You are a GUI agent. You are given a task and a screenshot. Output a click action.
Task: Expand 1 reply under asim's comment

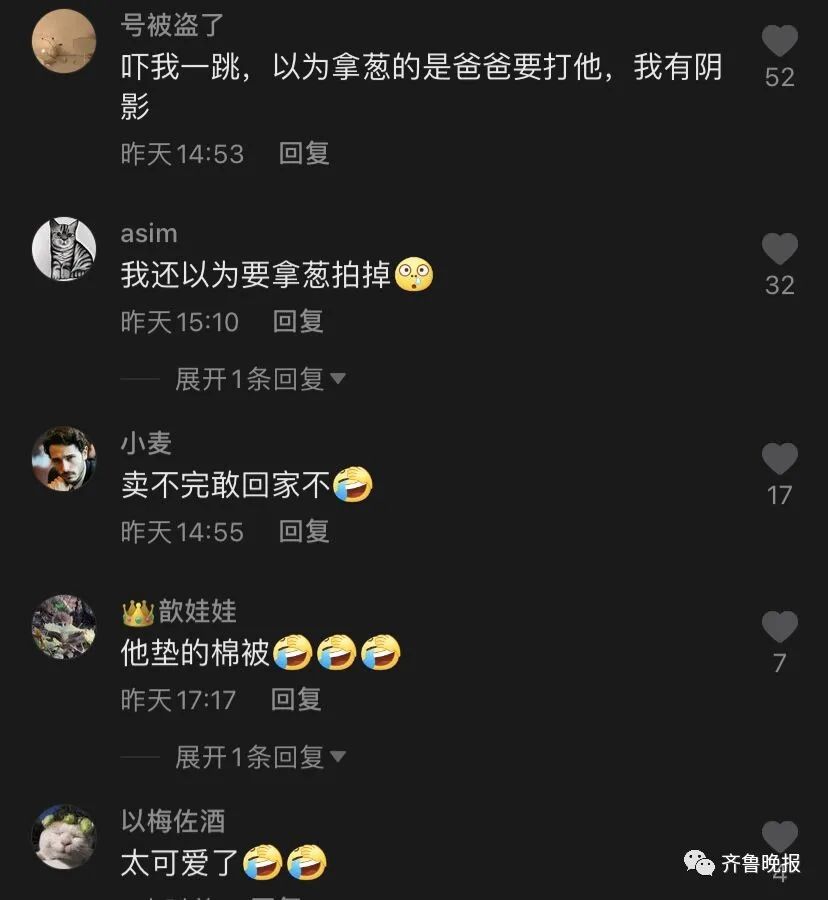(x=260, y=379)
